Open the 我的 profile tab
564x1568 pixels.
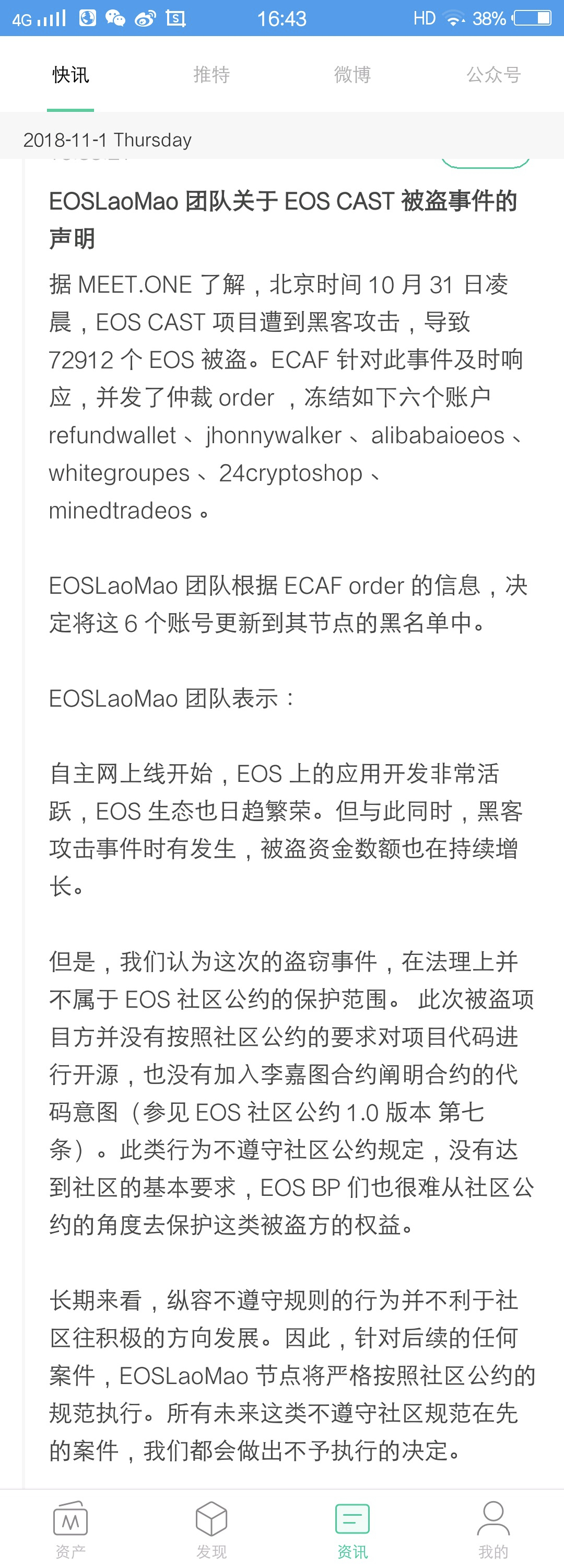[493, 1528]
